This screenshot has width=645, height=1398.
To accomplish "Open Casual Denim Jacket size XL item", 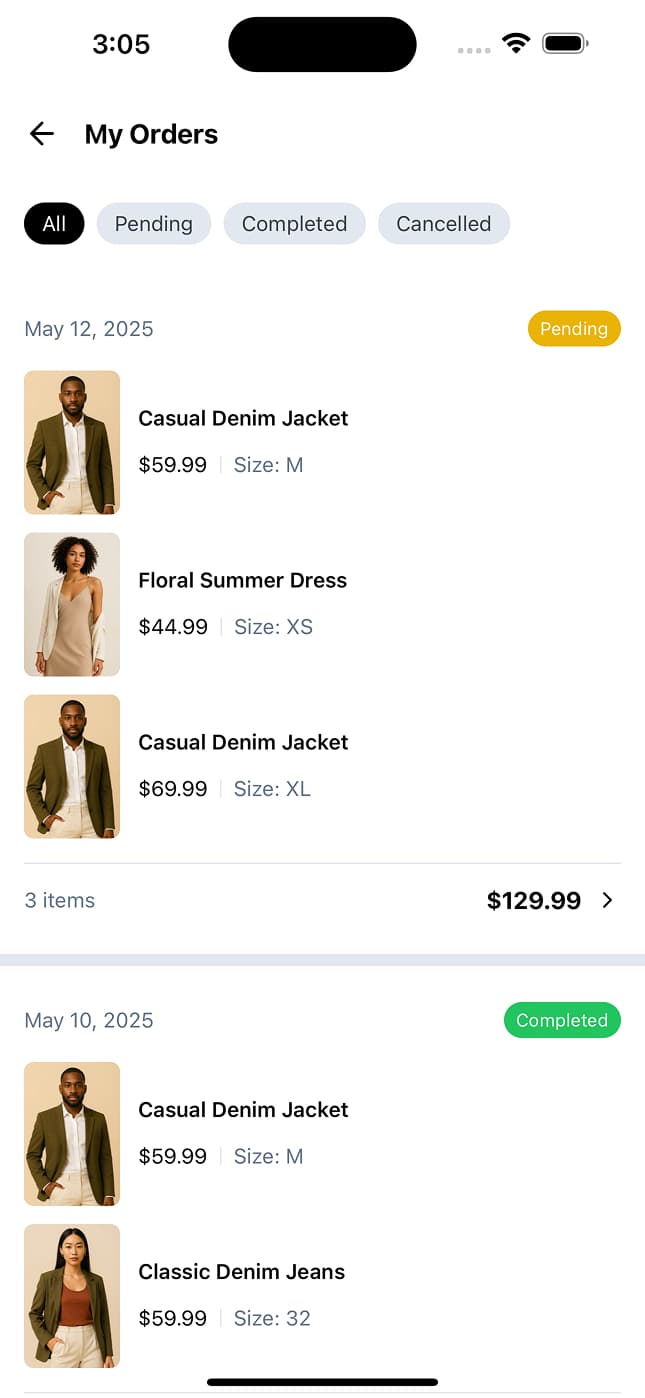I will click(x=243, y=743).
